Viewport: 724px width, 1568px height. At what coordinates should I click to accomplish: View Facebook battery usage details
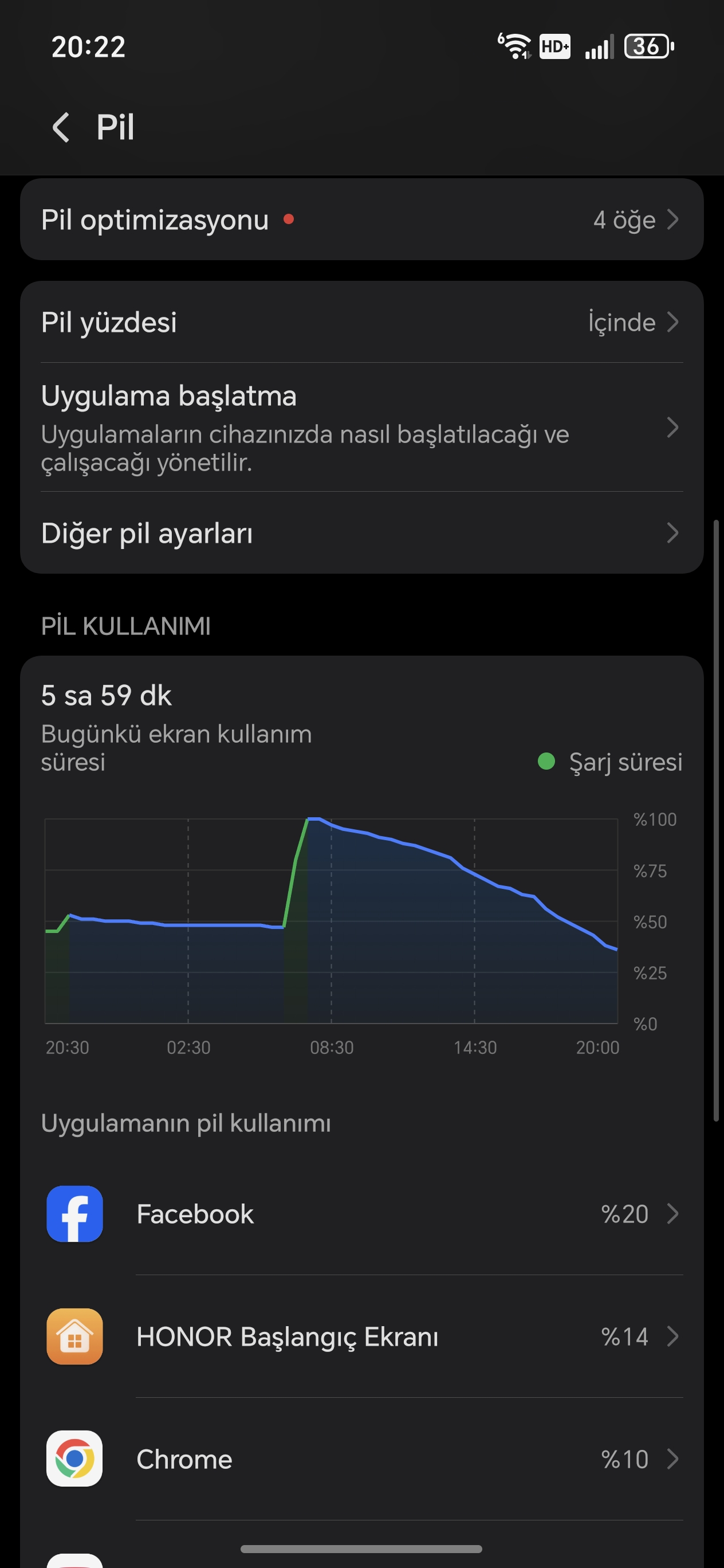click(362, 1214)
